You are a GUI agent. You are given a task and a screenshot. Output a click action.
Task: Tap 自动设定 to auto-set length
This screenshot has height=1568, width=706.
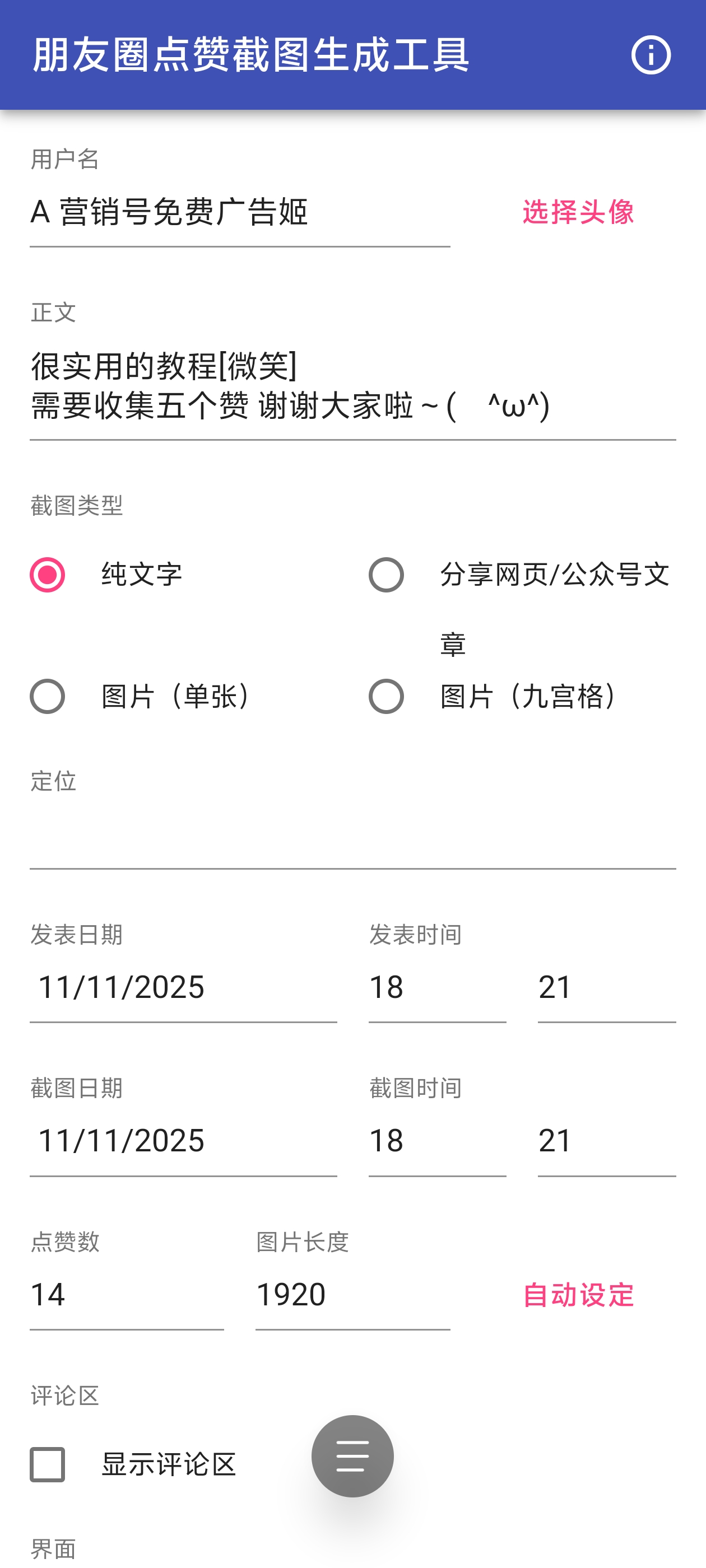578,1295
